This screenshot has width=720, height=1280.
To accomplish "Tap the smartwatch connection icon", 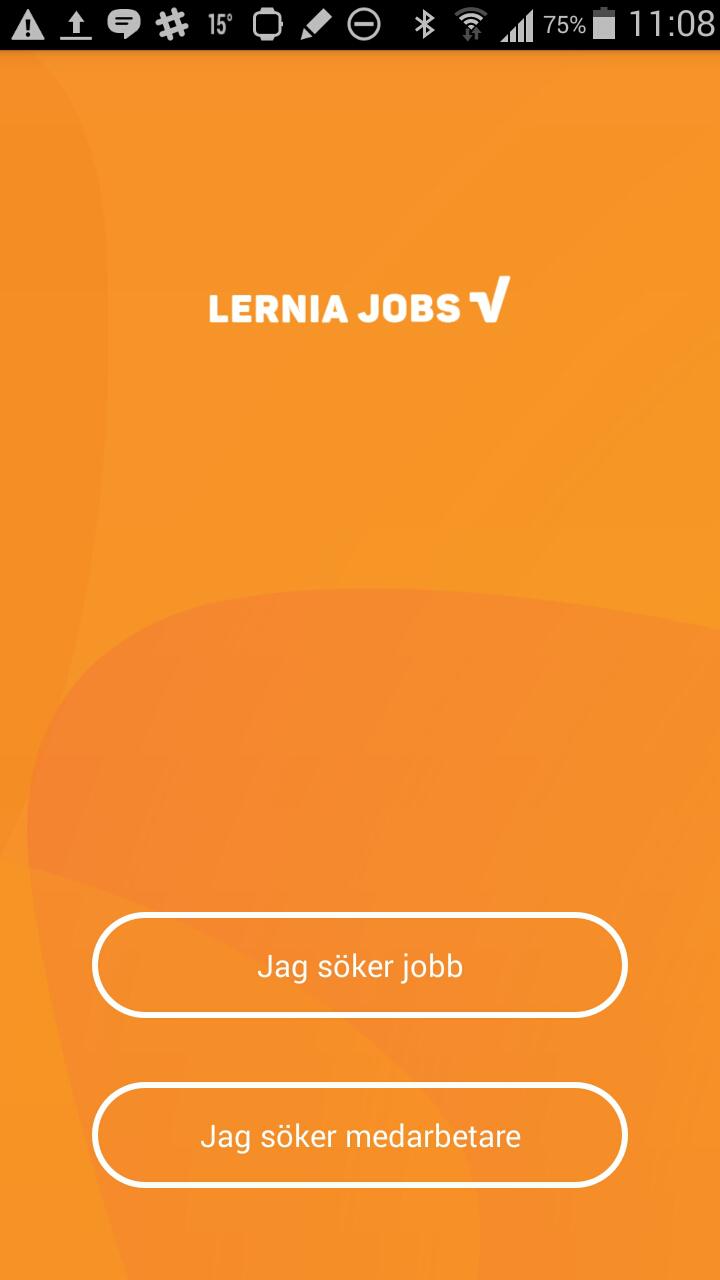I will (x=265, y=24).
